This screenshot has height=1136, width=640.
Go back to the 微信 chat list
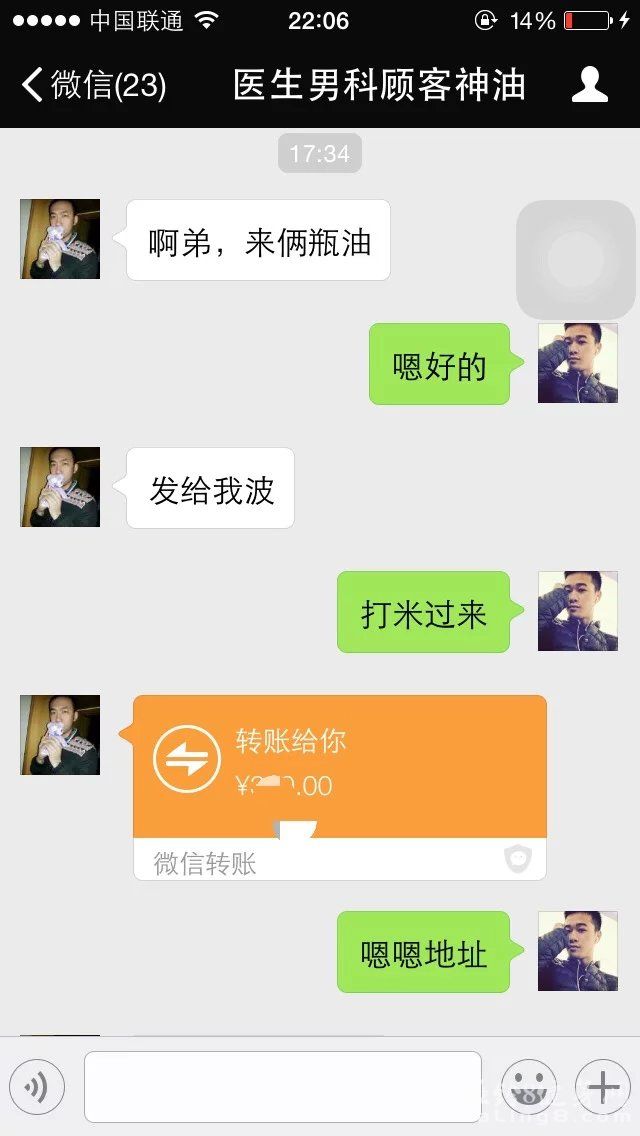[92, 85]
